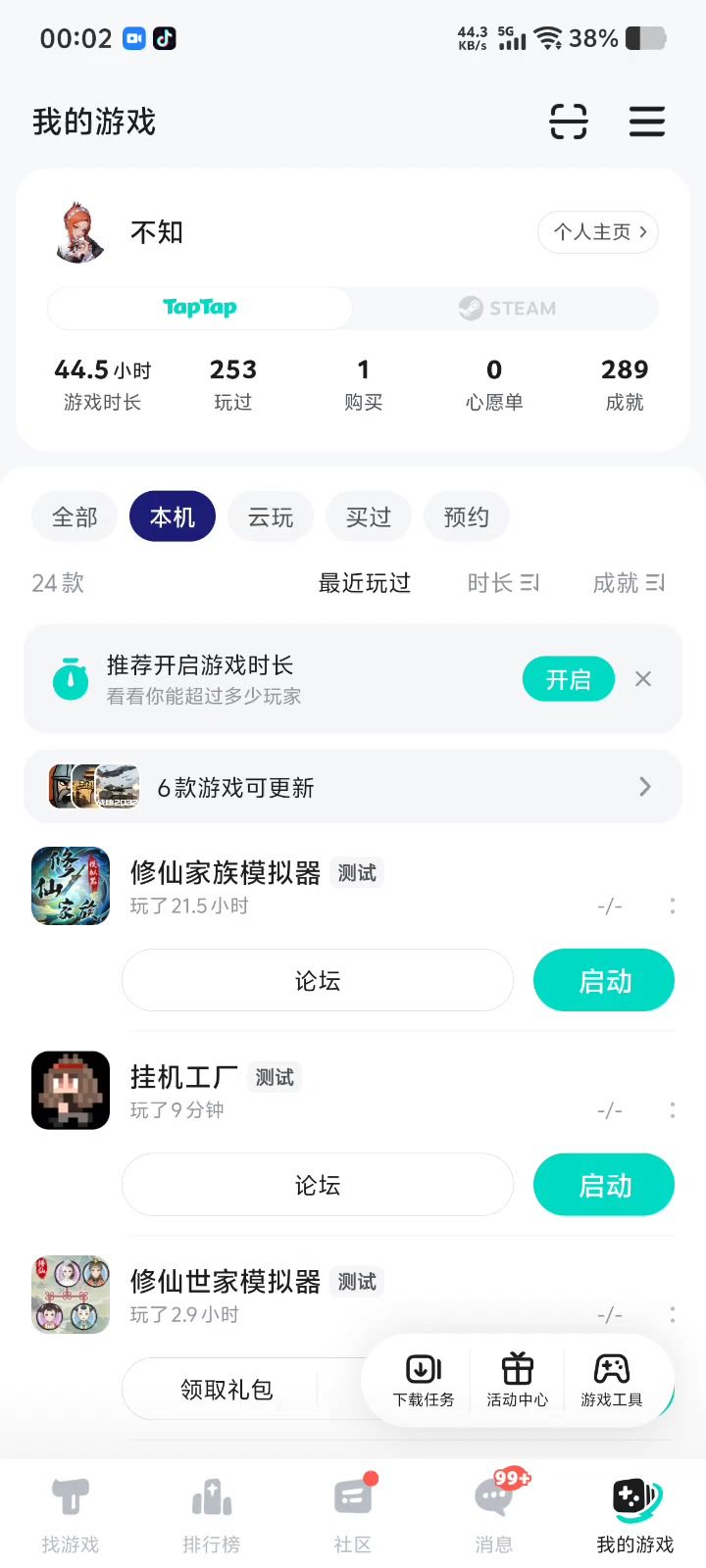The width and height of the screenshot is (706, 1568).
Task: Select the 预约 filter chip
Action: (467, 516)
